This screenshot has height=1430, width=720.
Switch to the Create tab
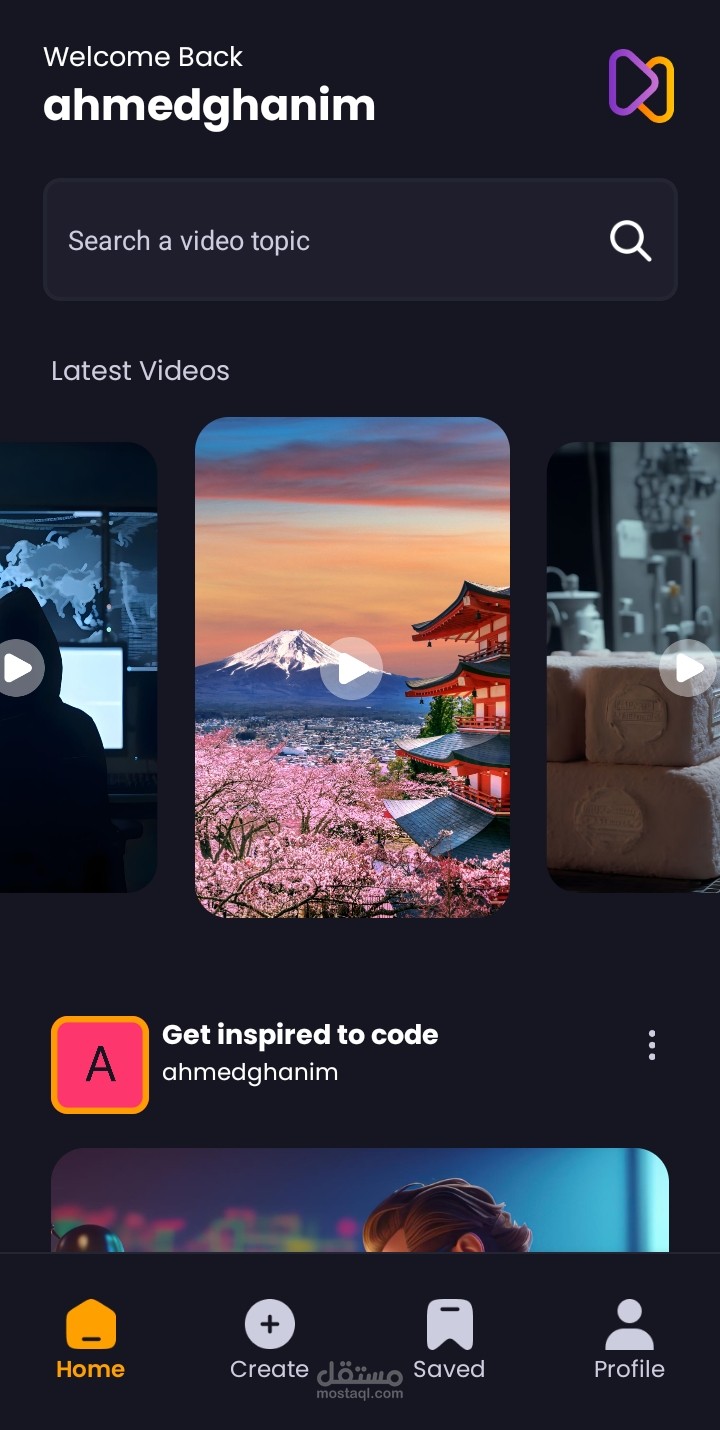click(x=270, y=1340)
